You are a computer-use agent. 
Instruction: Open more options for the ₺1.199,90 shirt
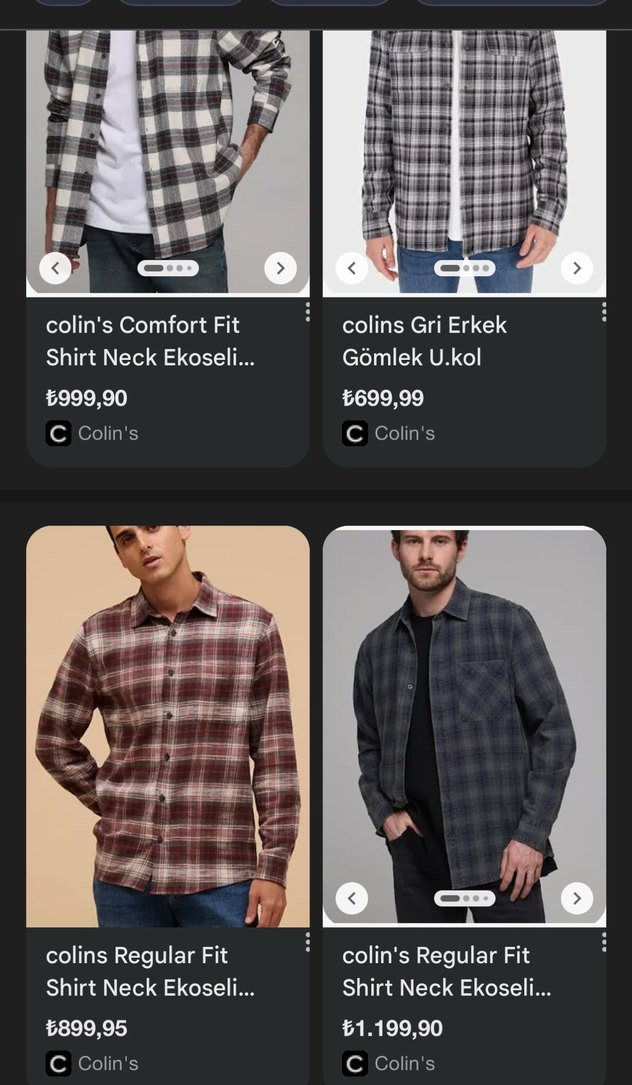click(604, 942)
